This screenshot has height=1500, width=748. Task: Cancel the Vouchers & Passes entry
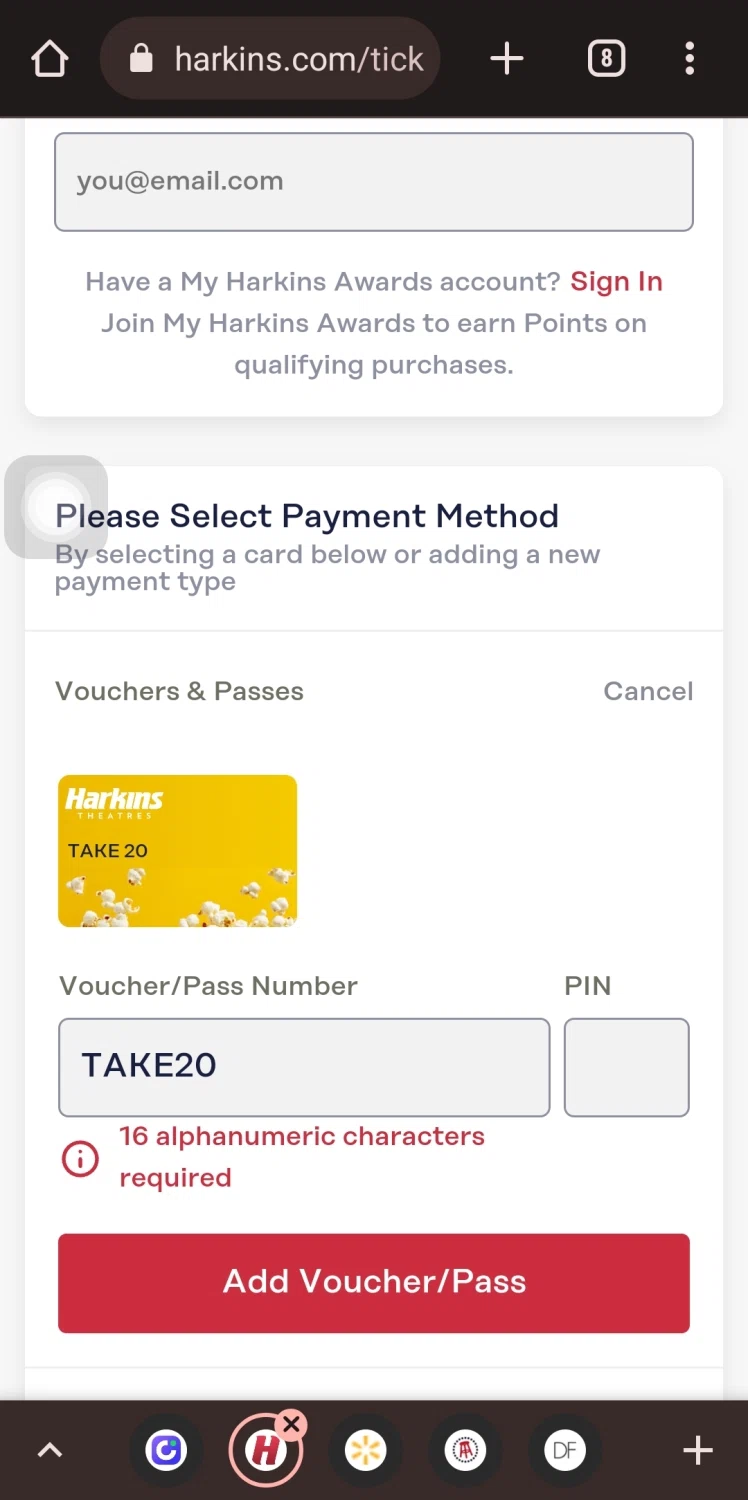pos(648,691)
